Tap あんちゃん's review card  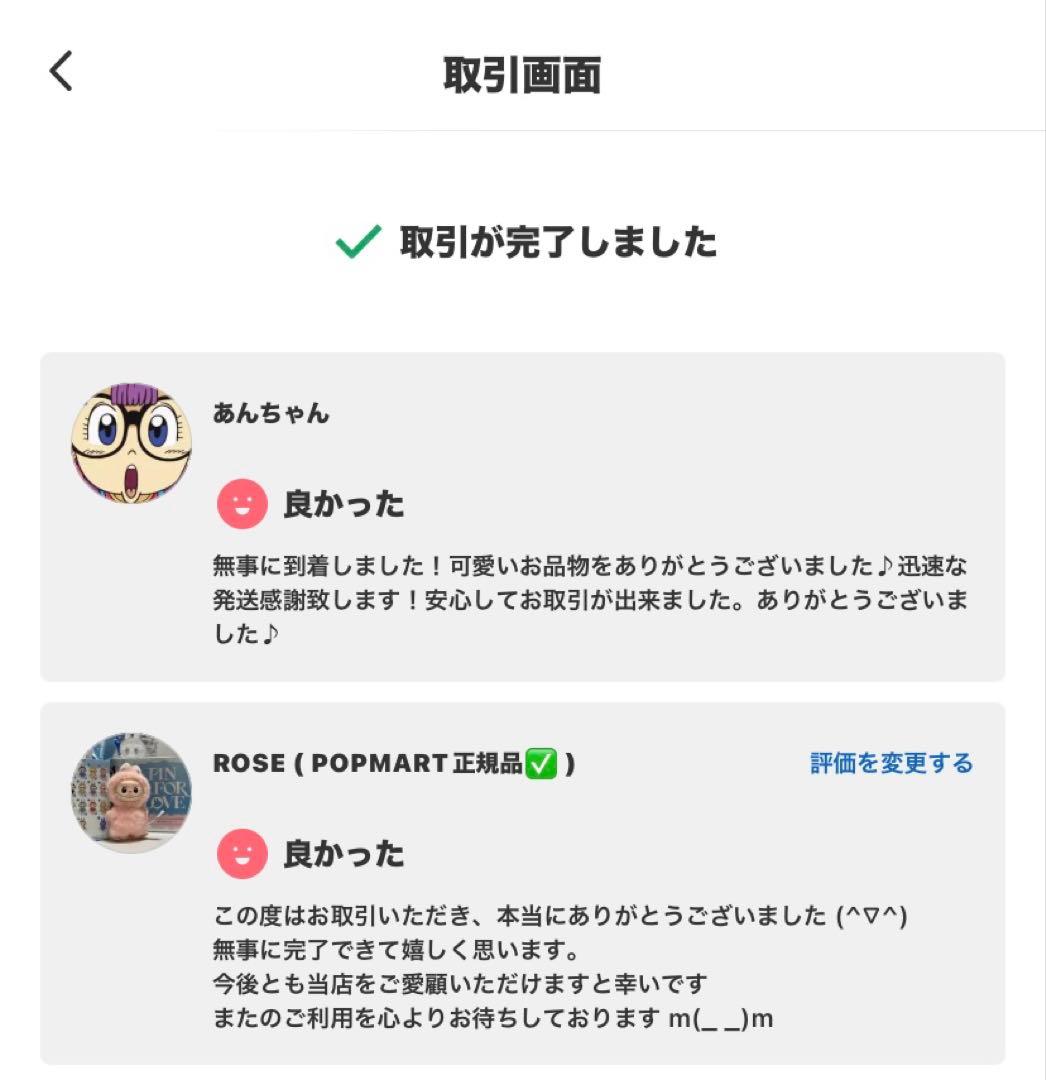tap(523, 515)
